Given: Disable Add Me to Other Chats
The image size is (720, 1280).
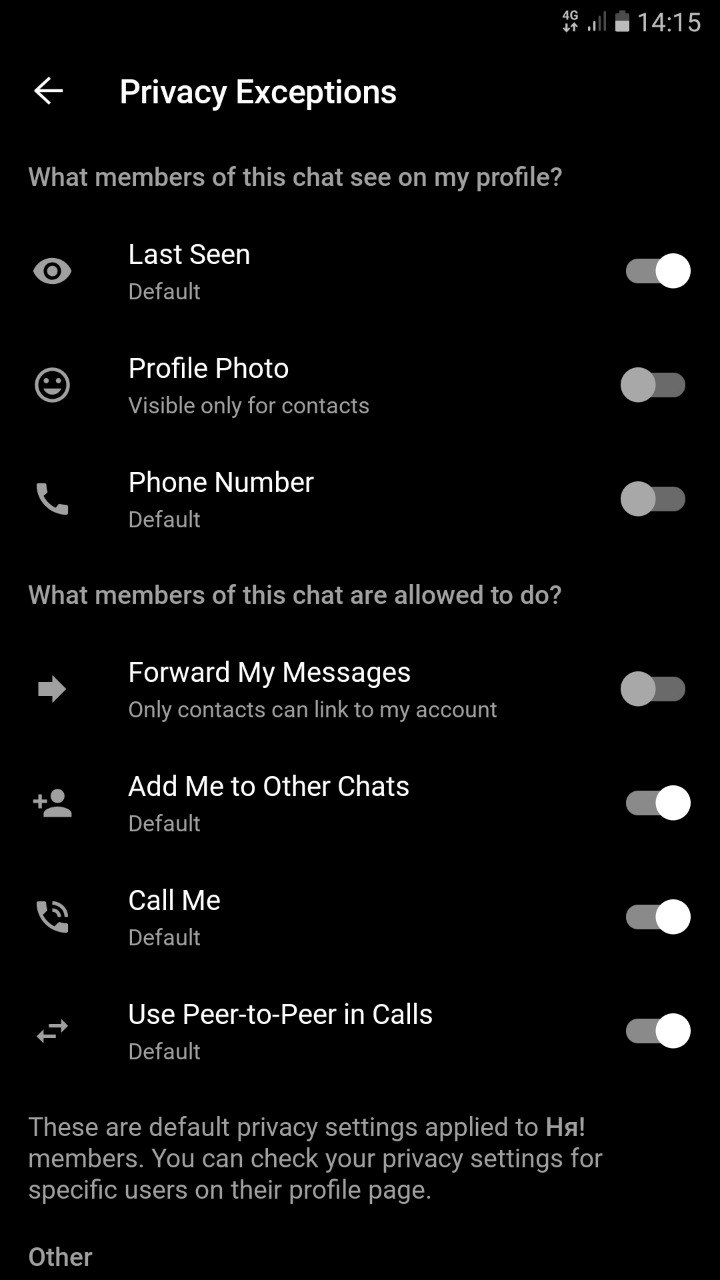Looking at the screenshot, I should pyautogui.click(x=657, y=803).
